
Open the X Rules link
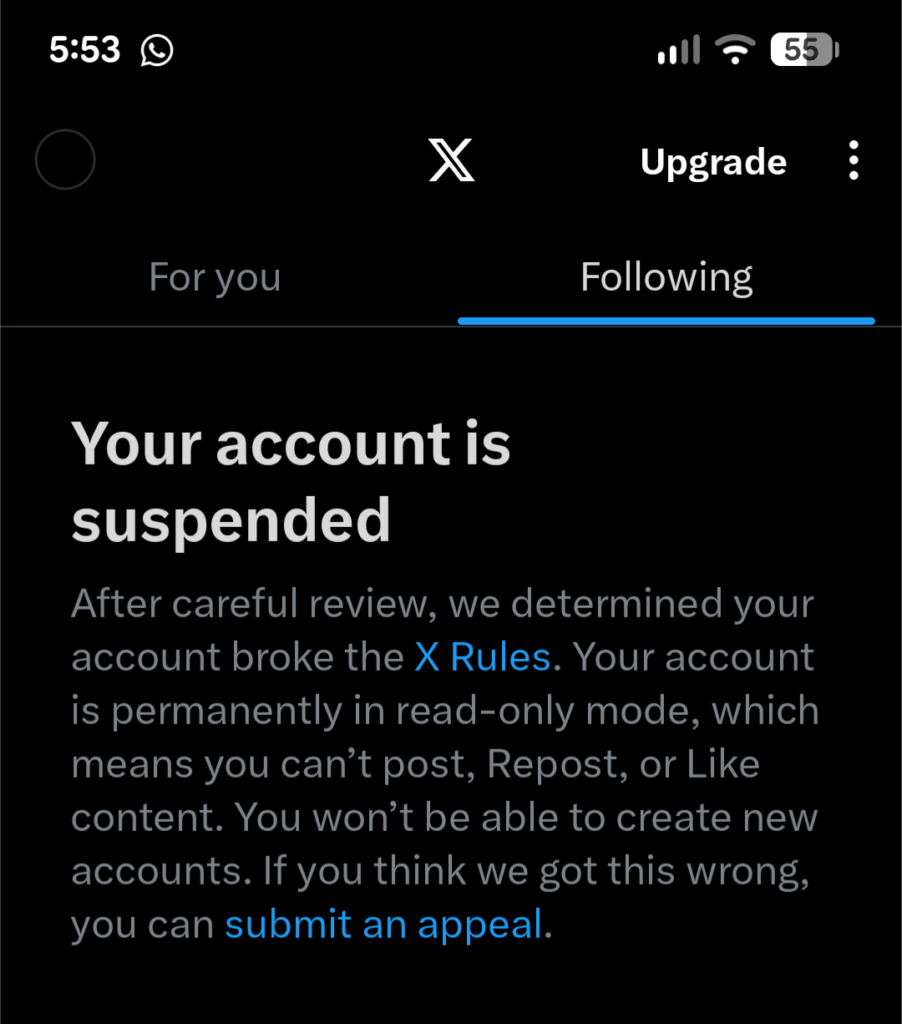coord(482,657)
